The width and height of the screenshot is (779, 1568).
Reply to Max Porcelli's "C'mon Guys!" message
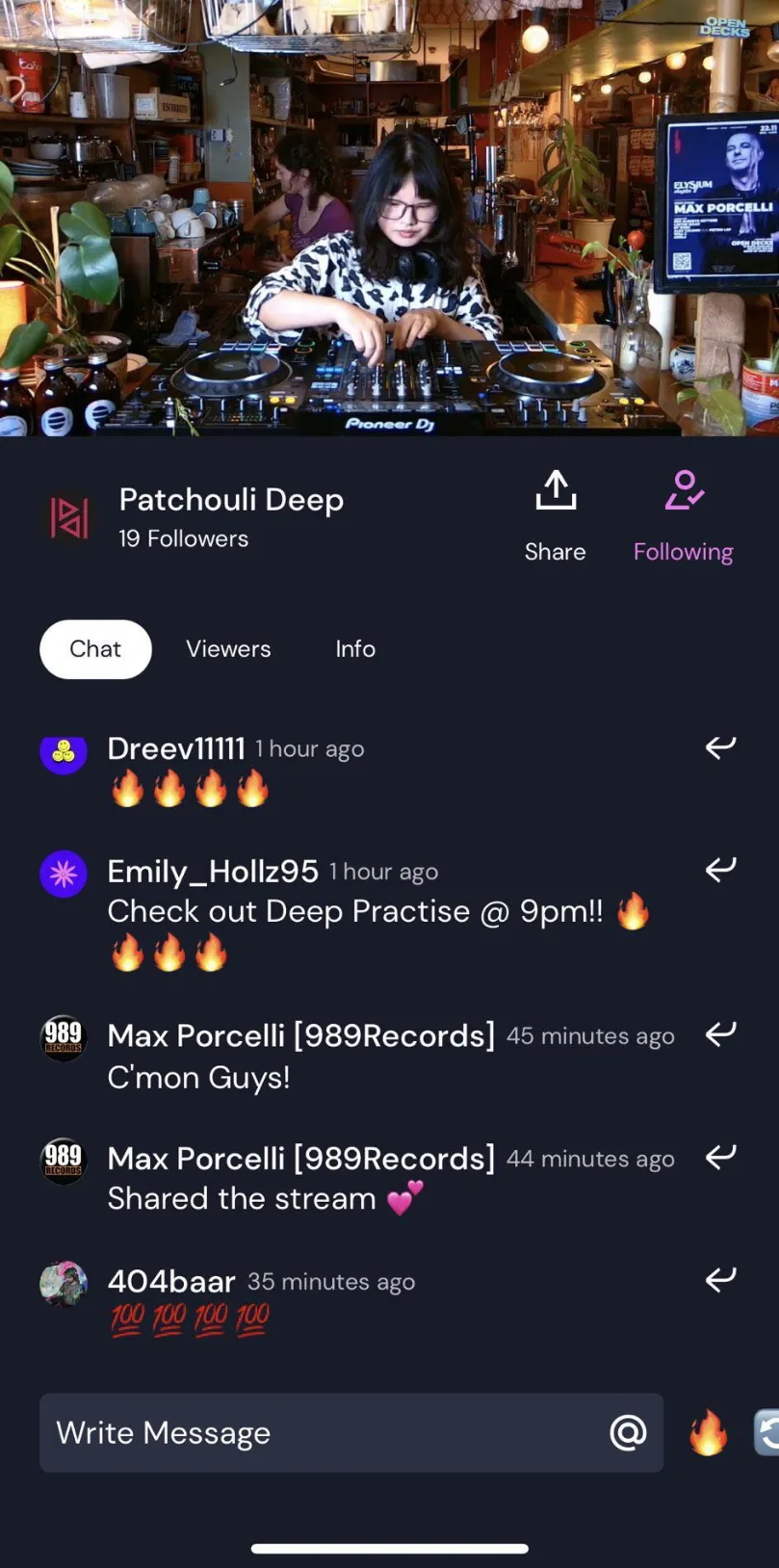pyautogui.click(x=720, y=1034)
